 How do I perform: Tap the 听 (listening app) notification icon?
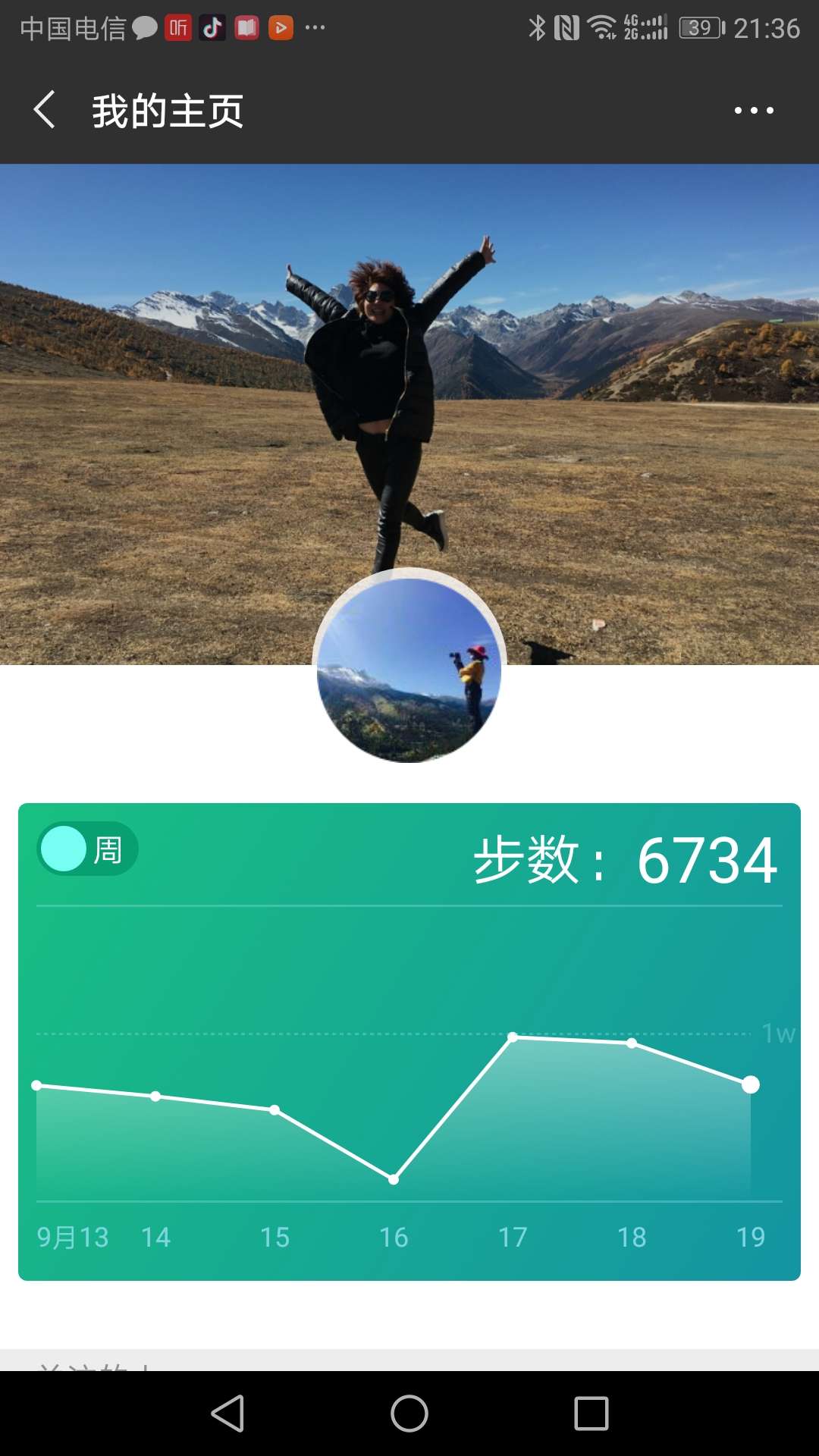click(179, 27)
